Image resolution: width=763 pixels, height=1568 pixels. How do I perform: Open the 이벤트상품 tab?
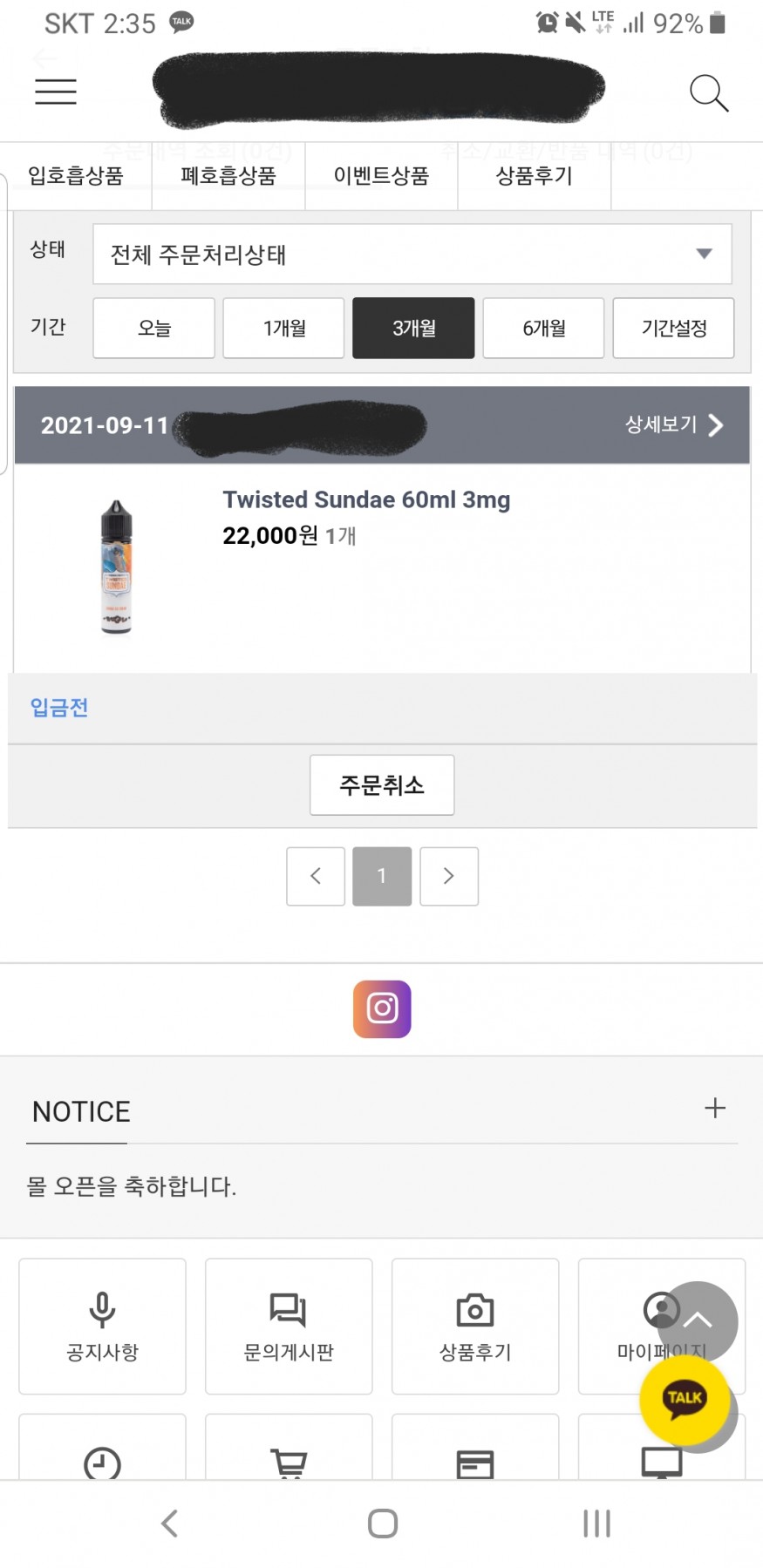[x=381, y=176]
